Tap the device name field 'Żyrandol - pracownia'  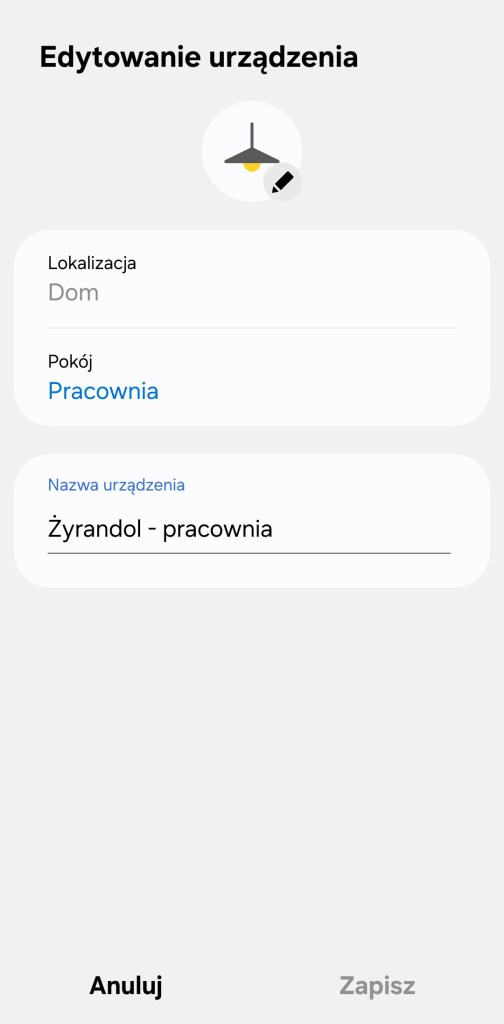[249, 530]
